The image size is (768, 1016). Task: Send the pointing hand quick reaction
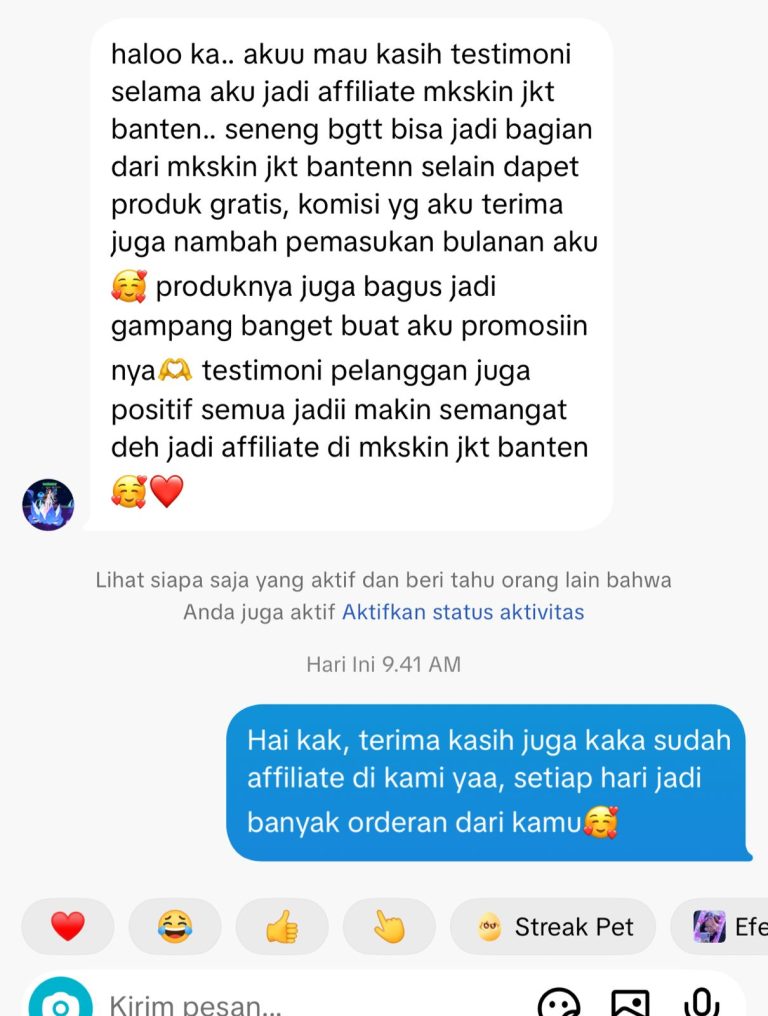point(389,927)
